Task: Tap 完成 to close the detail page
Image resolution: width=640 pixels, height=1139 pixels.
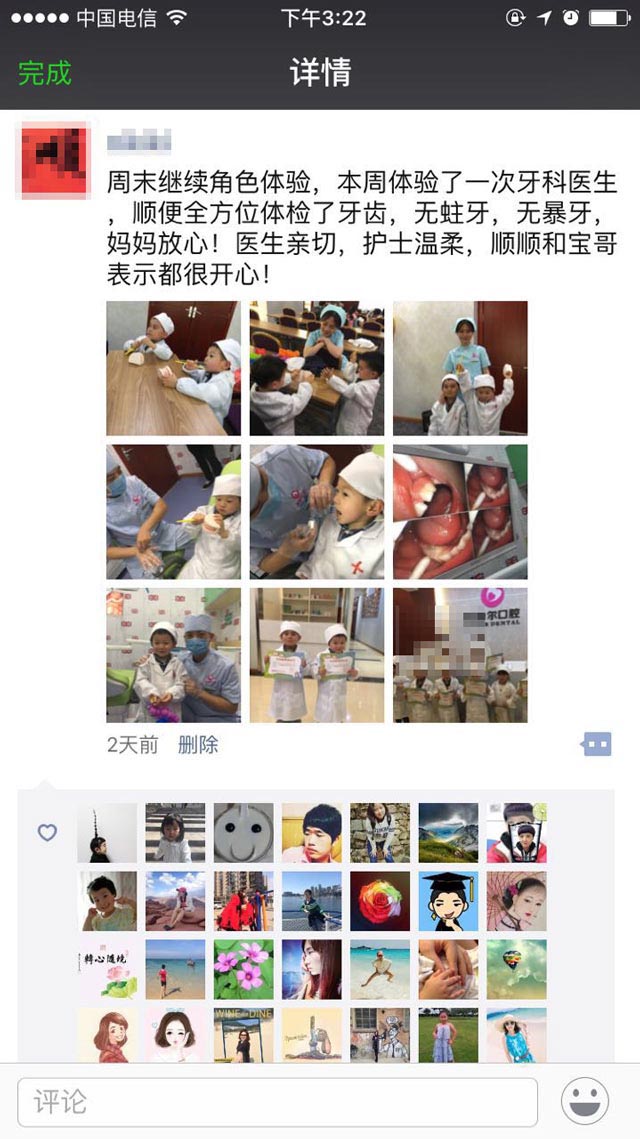Action: point(45,73)
